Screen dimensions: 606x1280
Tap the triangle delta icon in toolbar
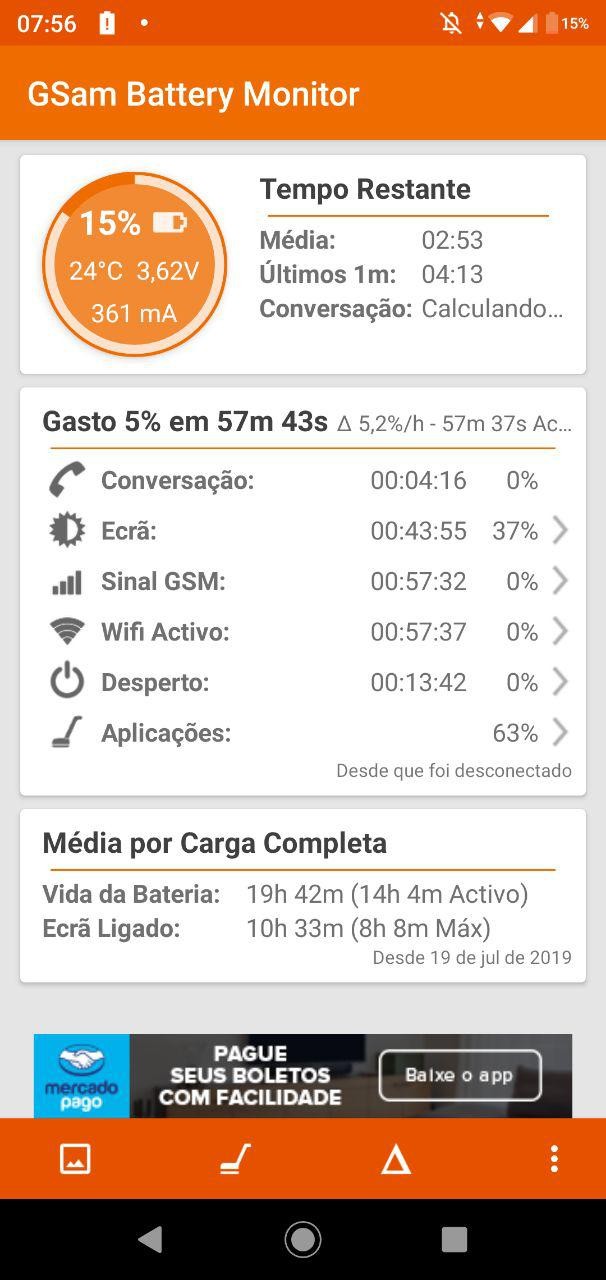[x=396, y=1159]
